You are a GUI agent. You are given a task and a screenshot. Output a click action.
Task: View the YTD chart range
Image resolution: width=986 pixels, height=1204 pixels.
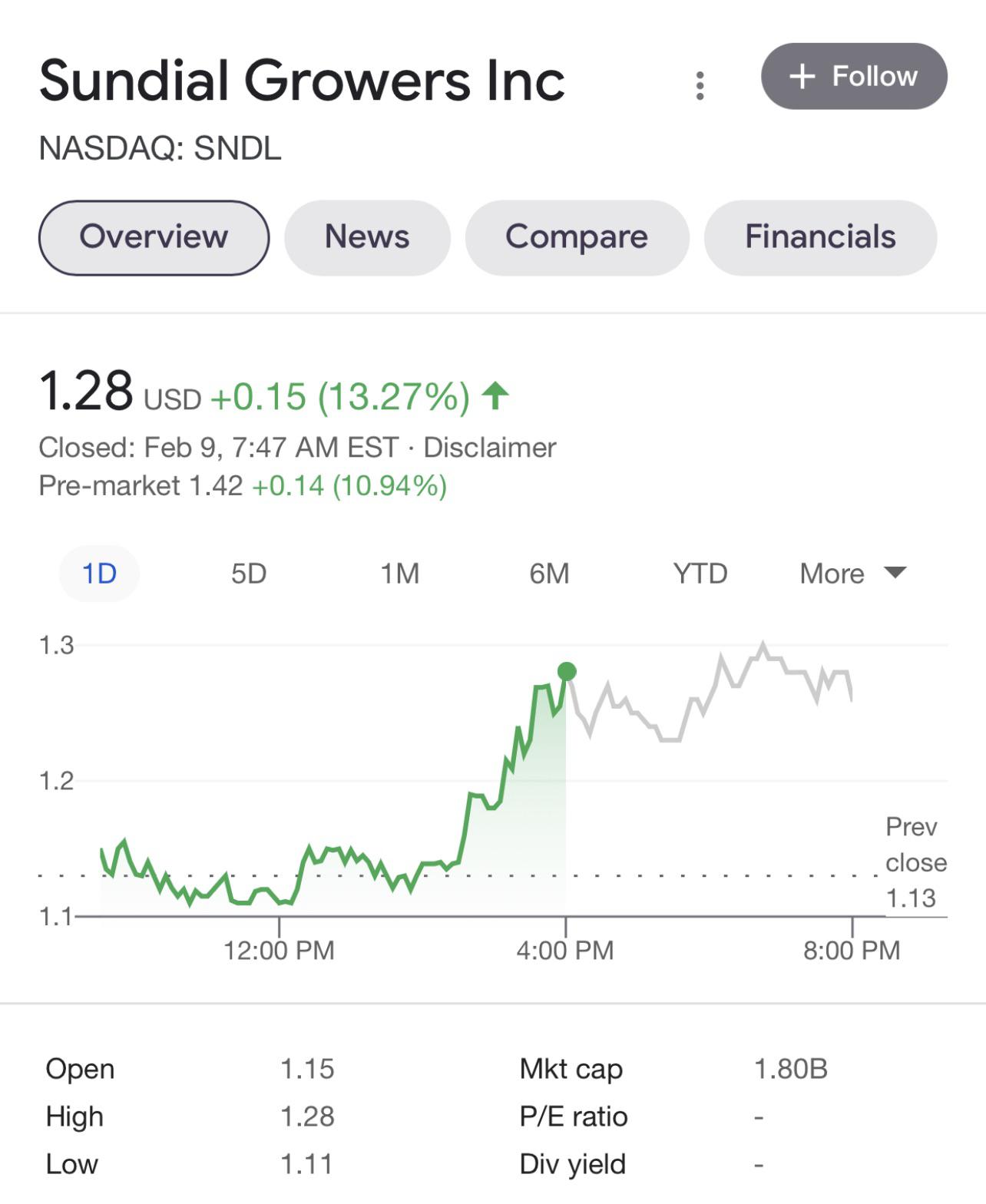point(700,573)
